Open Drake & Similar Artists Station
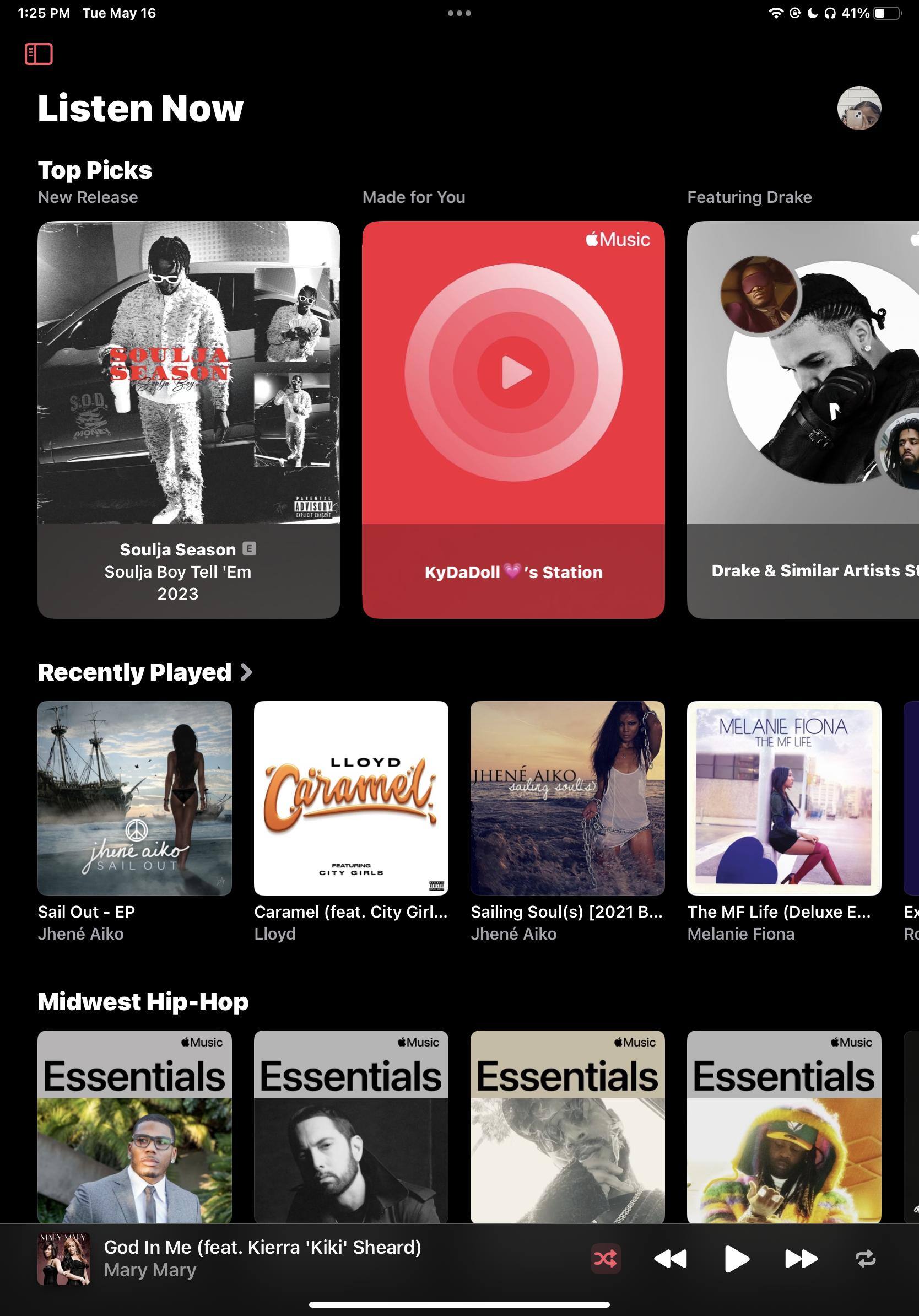The height and width of the screenshot is (1316, 919). 802,418
